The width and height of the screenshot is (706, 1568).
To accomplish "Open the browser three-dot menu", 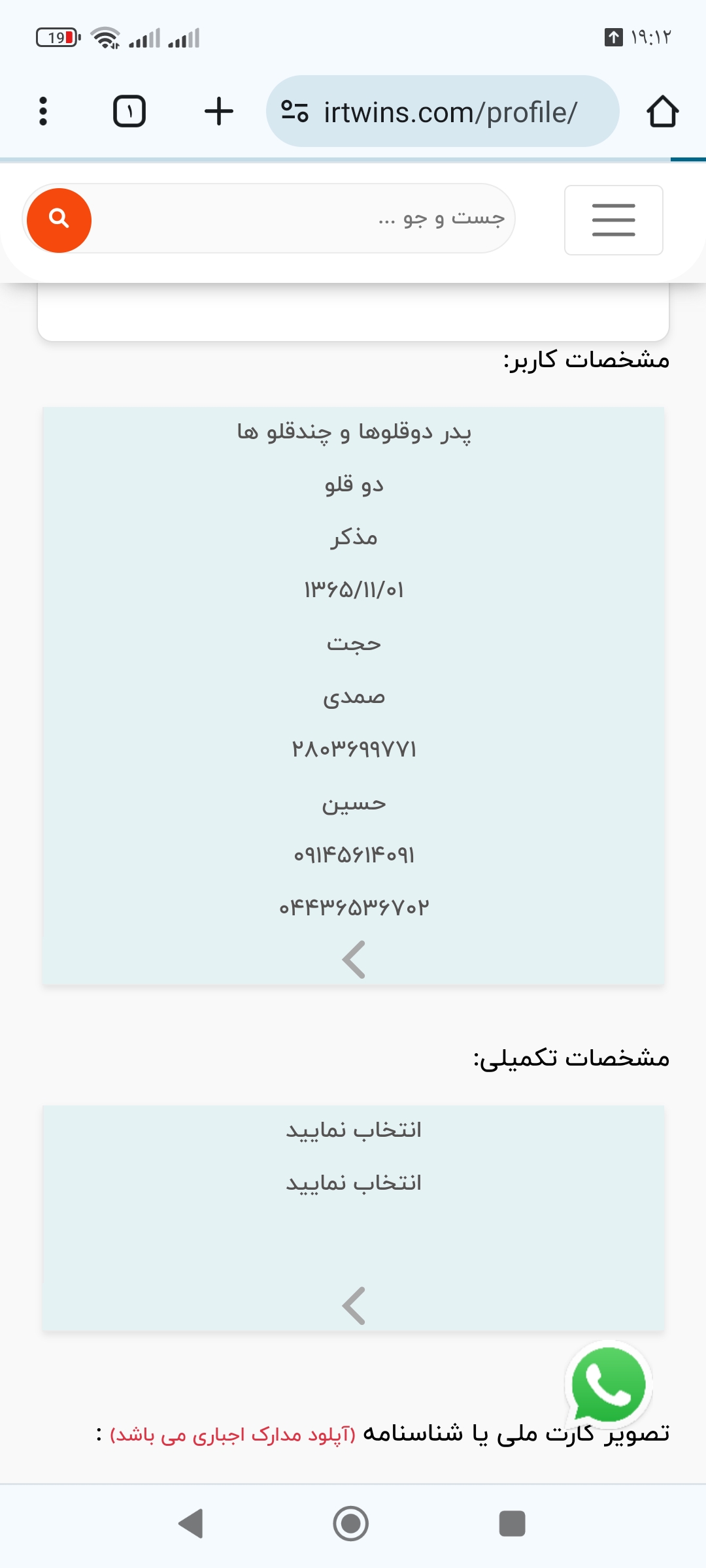I will pyautogui.click(x=43, y=110).
